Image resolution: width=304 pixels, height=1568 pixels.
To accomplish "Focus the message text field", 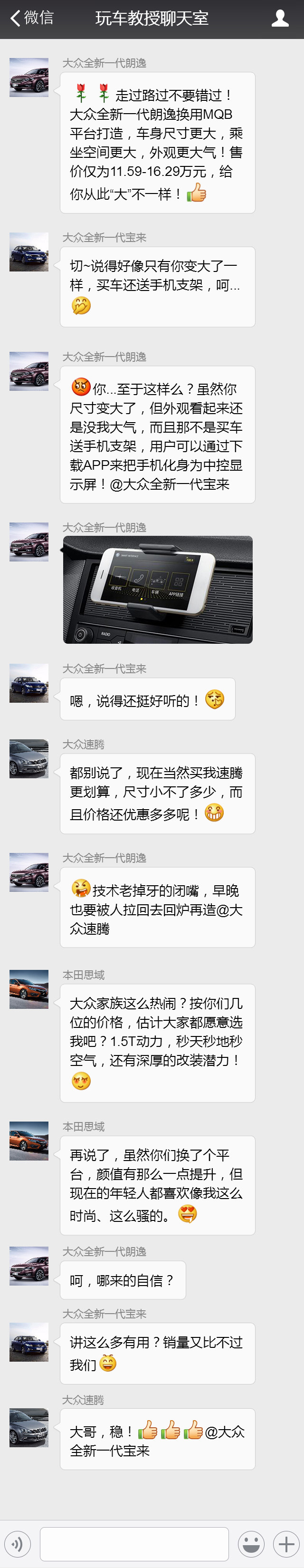I will pyautogui.click(x=134, y=1544).
